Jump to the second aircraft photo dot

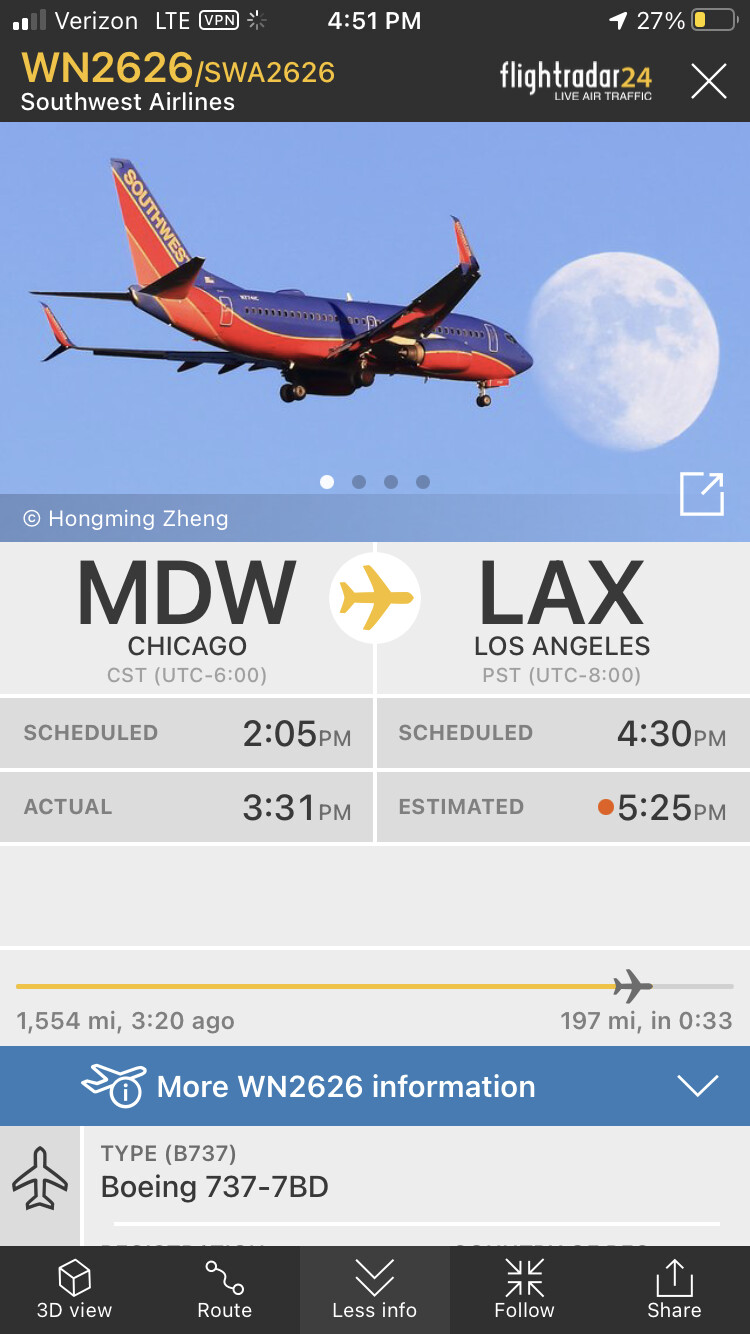pyautogui.click(x=359, y=482)
